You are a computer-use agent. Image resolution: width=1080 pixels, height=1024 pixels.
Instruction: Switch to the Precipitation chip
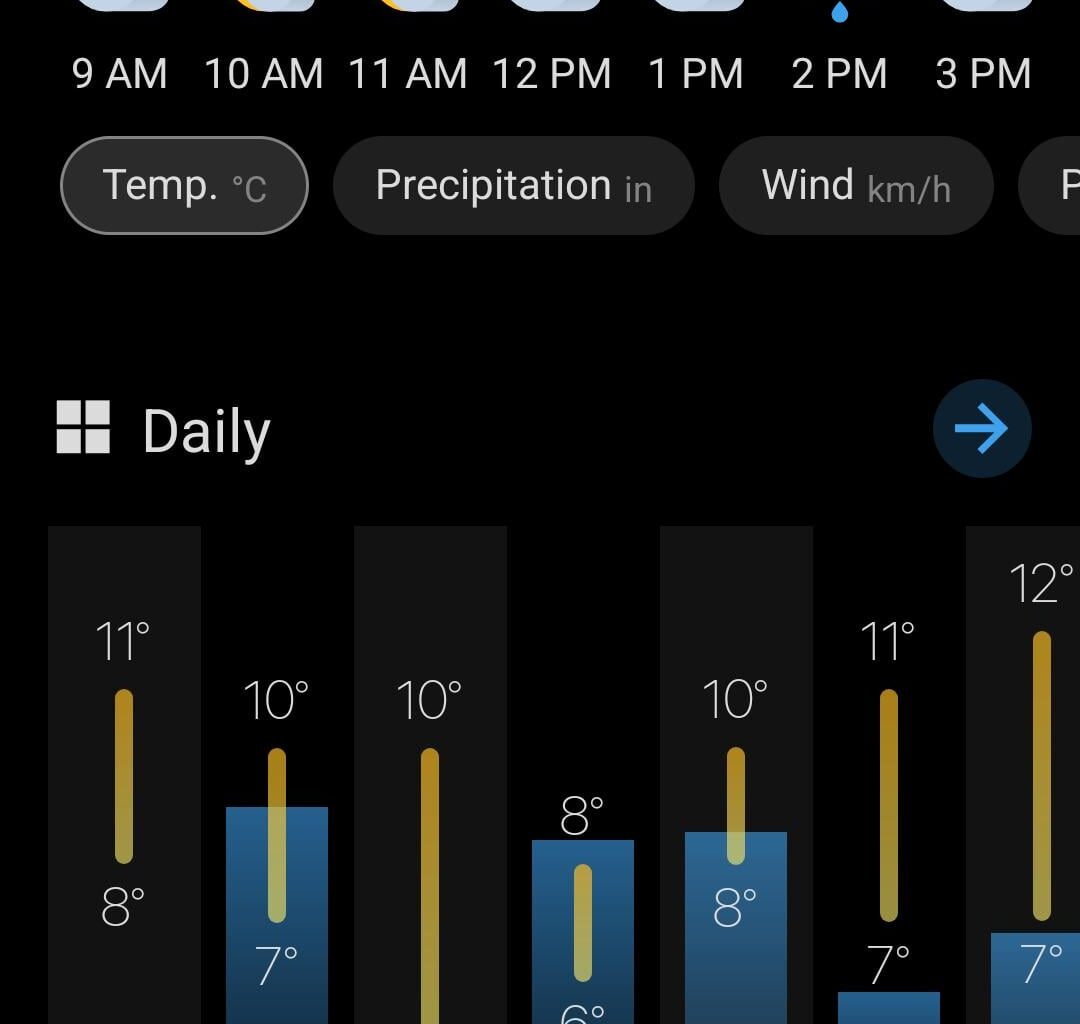pyautogui.click(x=513, y=186)
